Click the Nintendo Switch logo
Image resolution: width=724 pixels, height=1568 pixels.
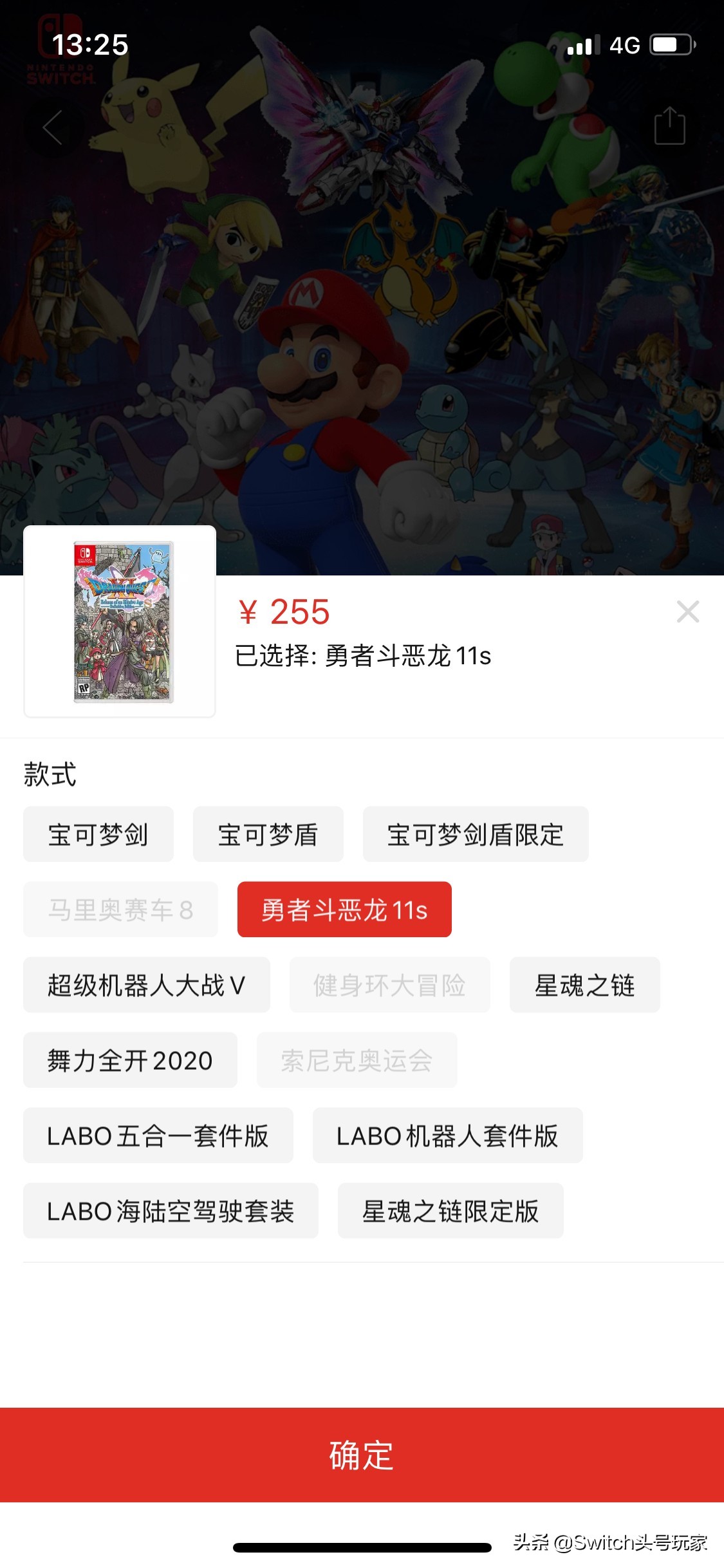tap(62, 51)
